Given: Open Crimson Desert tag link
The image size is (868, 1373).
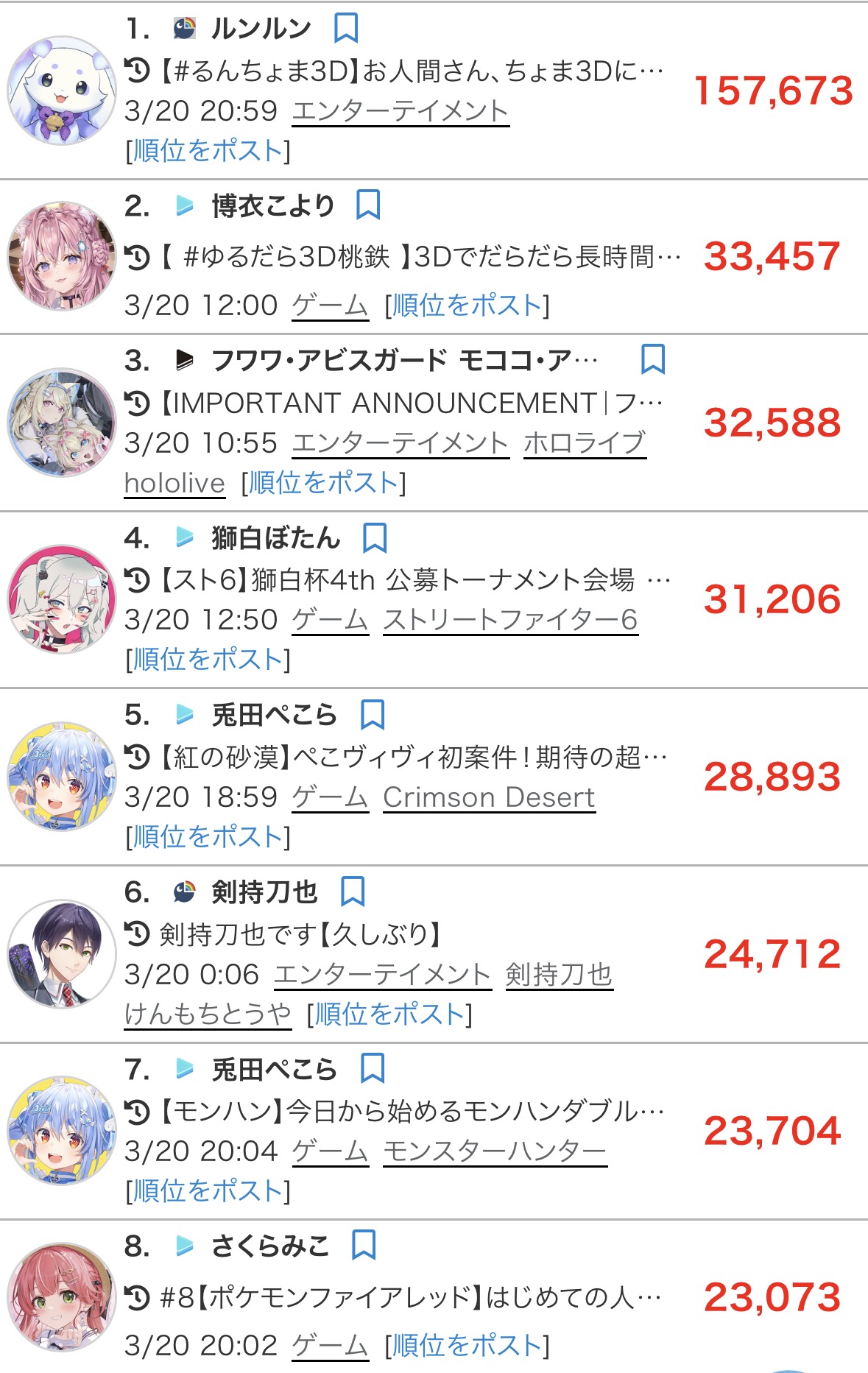Looking at the screenshot, I should [x=489, y=797].
